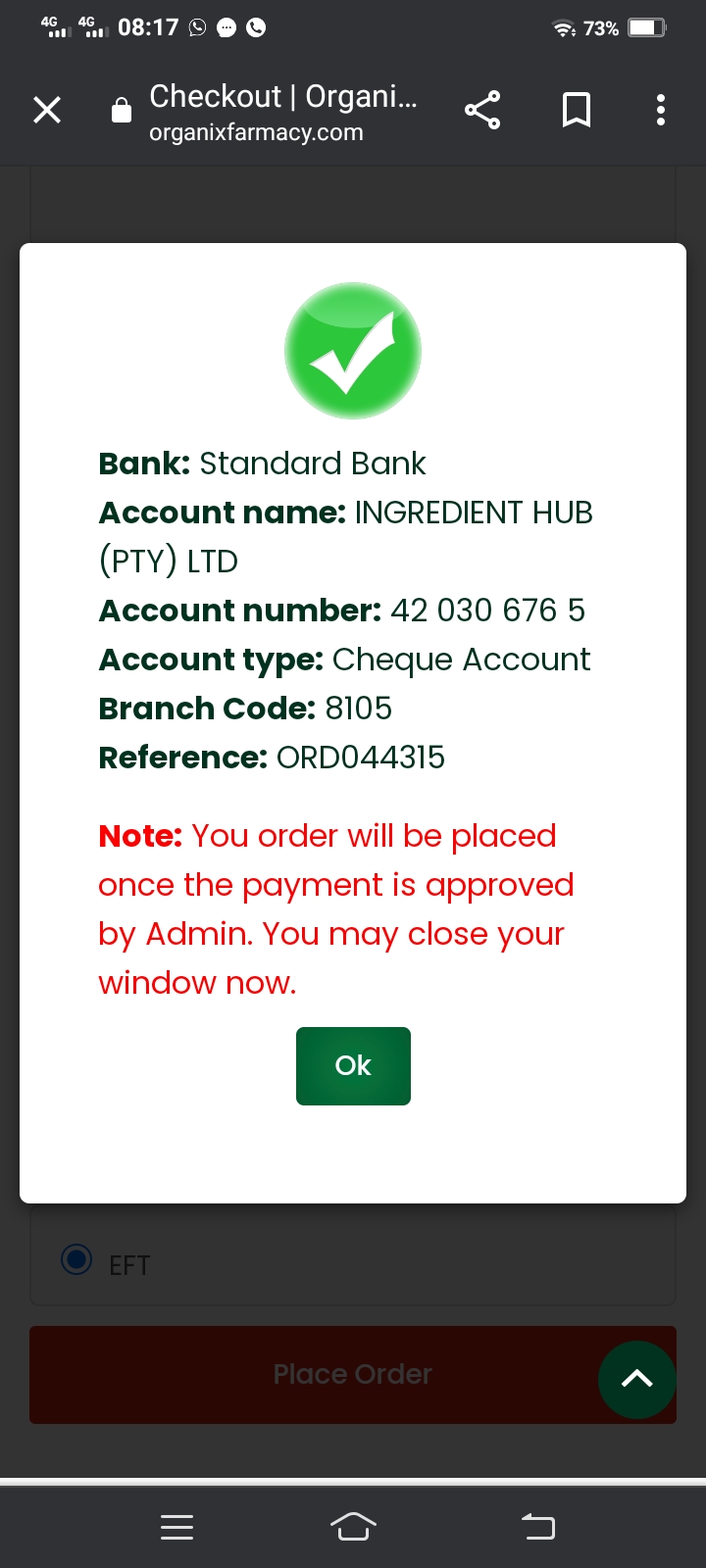Go back using the system back button
The image size is (706, 1568).
[538, 1526]
